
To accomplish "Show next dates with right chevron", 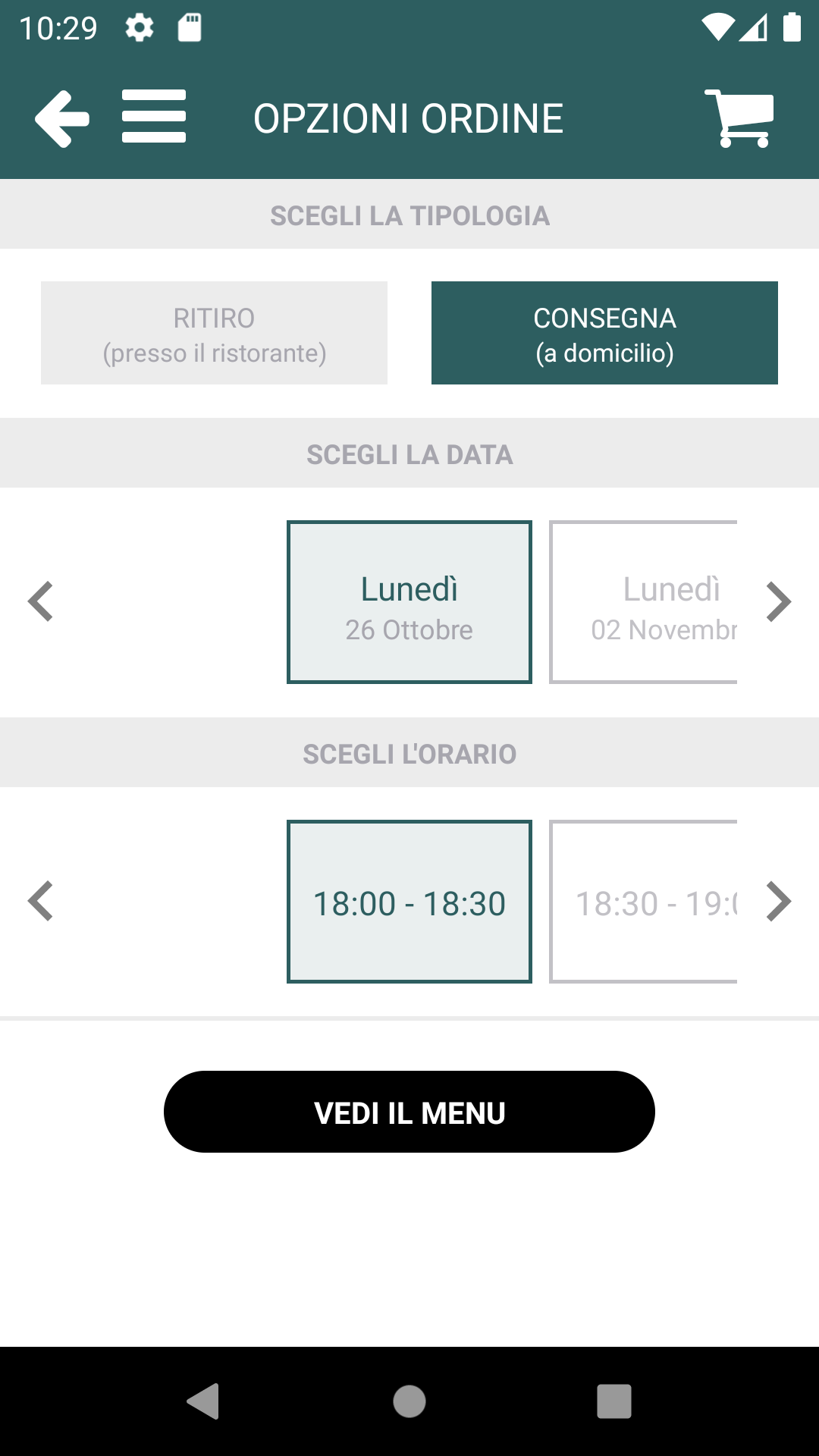I will (778, 602).
